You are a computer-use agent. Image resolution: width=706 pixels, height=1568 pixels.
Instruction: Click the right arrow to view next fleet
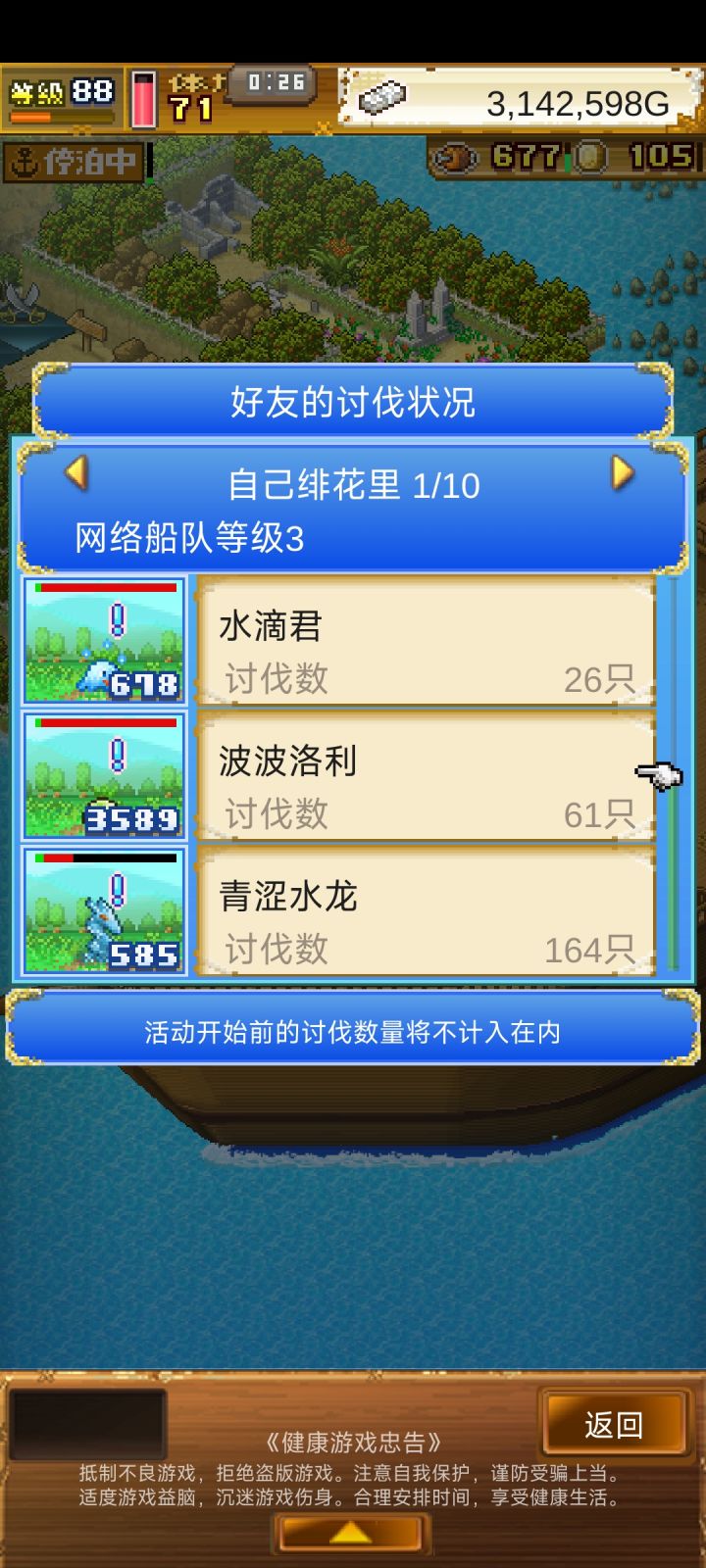tap(625, 474)
